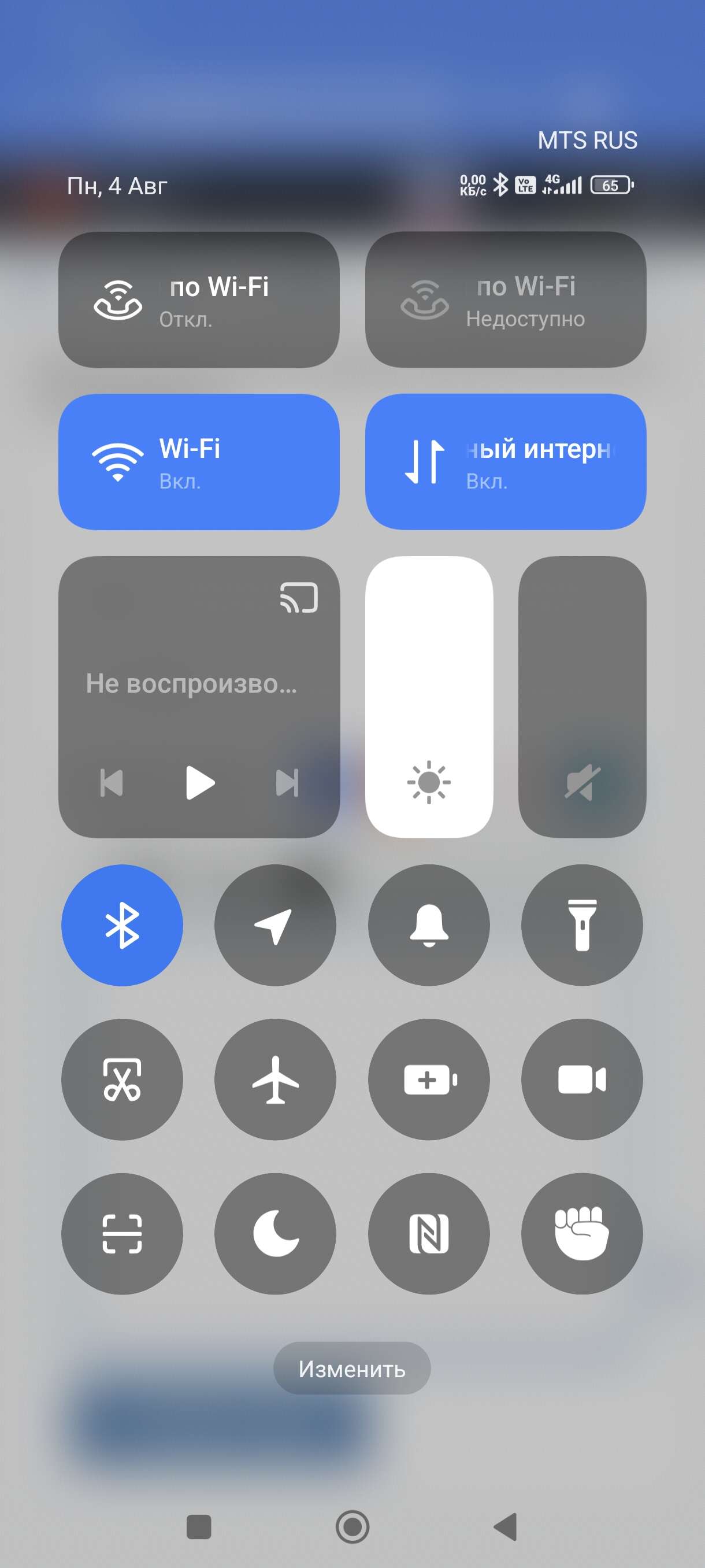Viewport: 705px width, 1568px height.
Task: Turn on battery saver
Action: 429,1080
